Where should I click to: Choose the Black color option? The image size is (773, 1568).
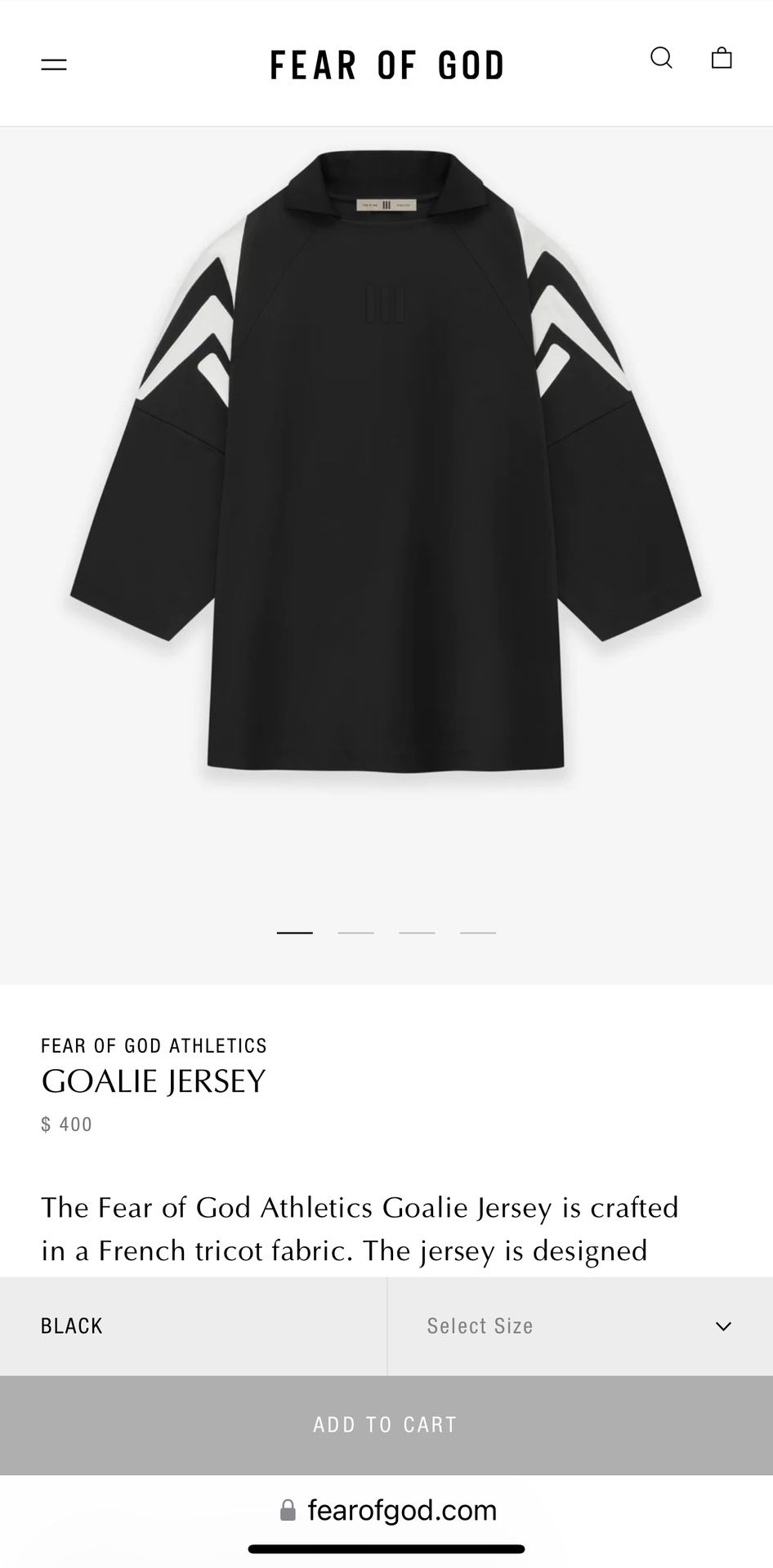click(x=193, y=1326)
